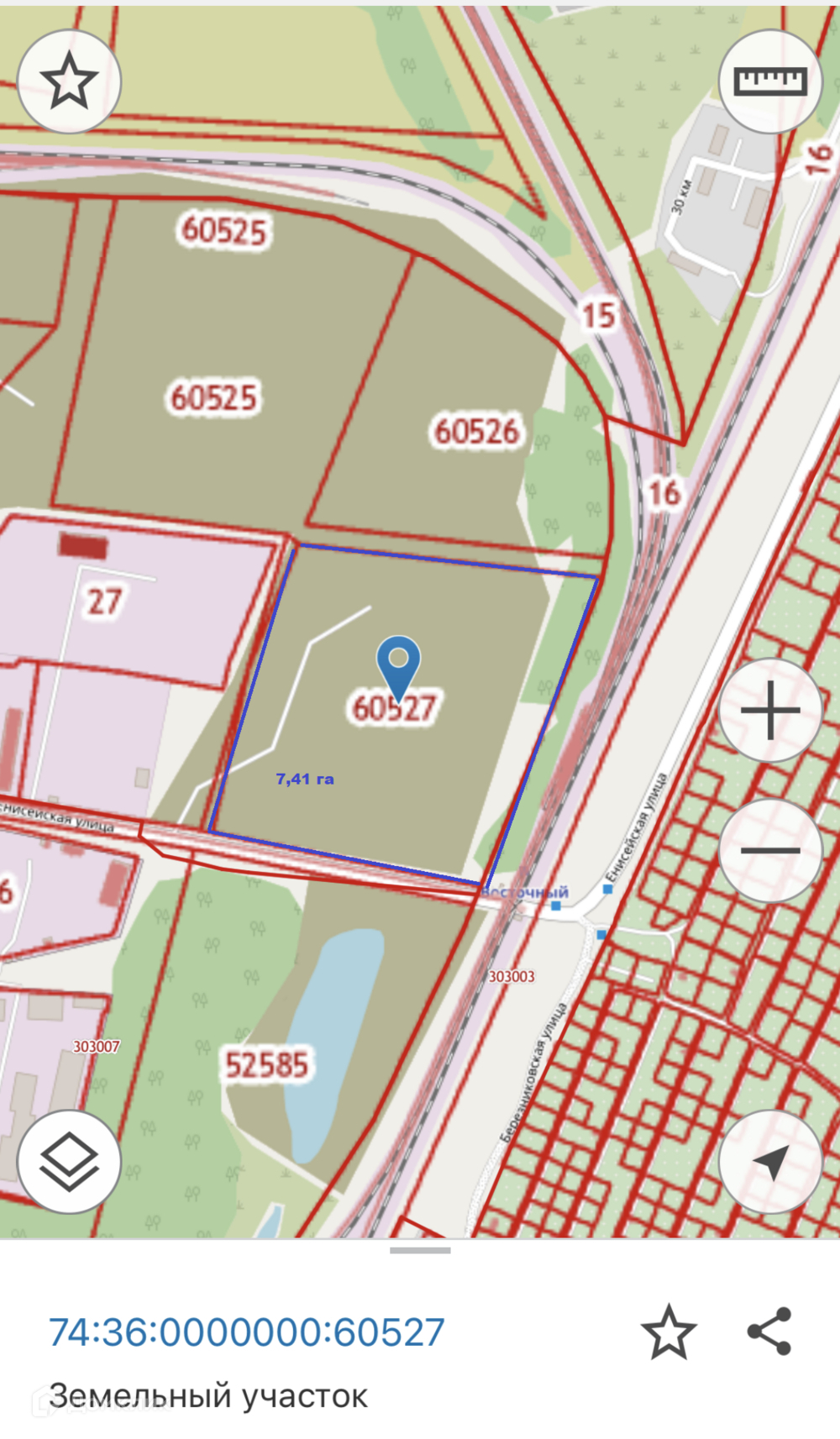The height and width of the screenshot is (1439, 840).
Task: Open cadastral number 74:36:0000000:60527 link
Action: click(246, 1332)
